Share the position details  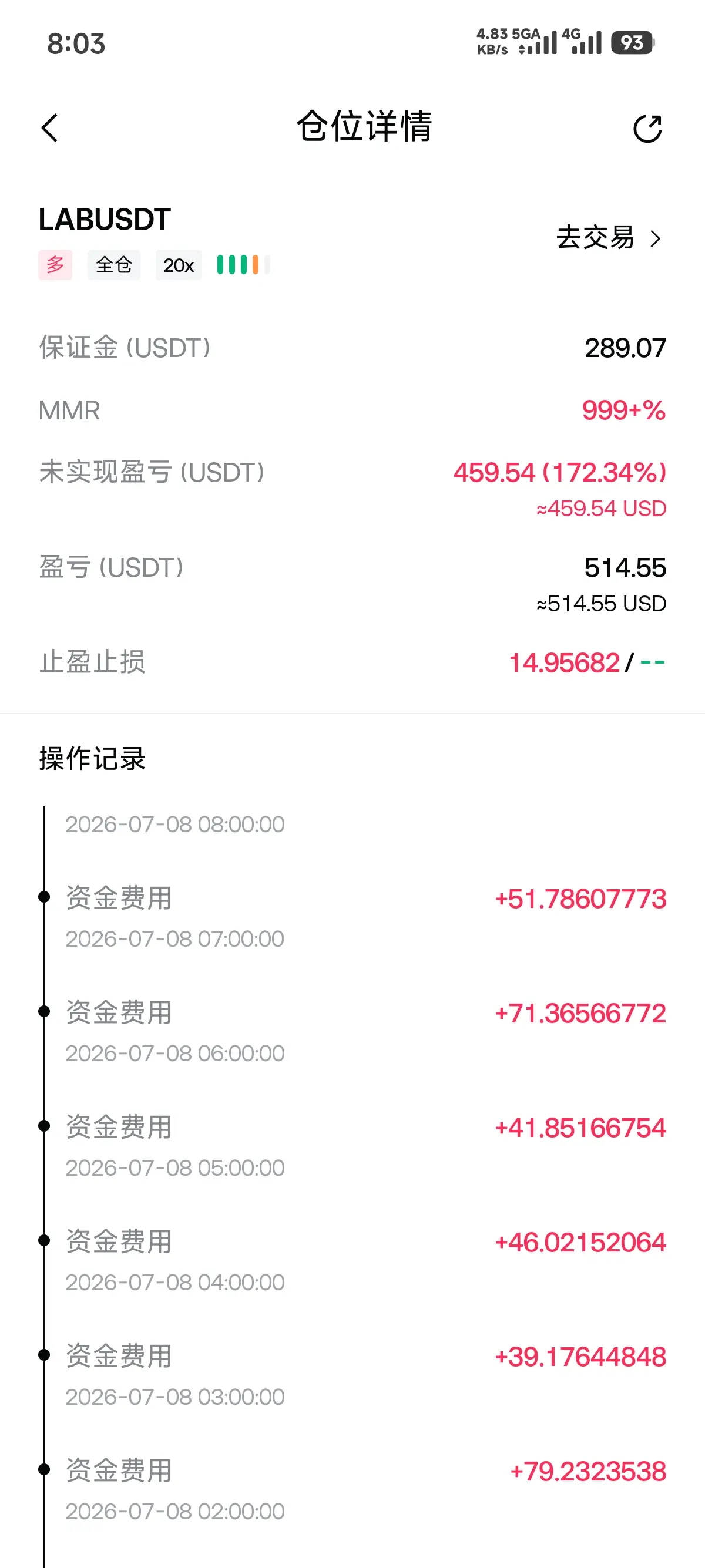[x=647, y=129]
